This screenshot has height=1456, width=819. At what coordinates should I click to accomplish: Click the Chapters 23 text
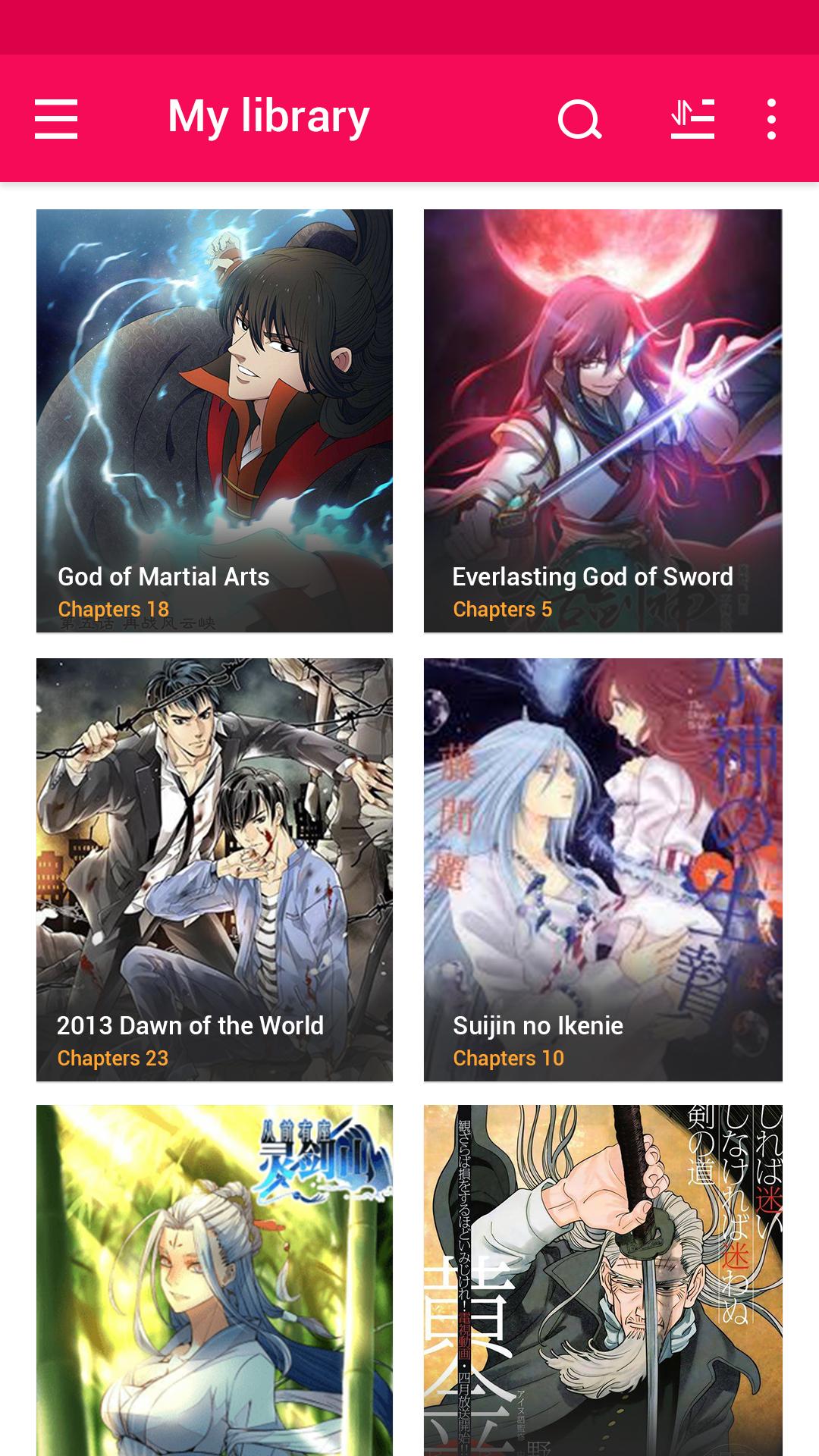coord(113,1059)
